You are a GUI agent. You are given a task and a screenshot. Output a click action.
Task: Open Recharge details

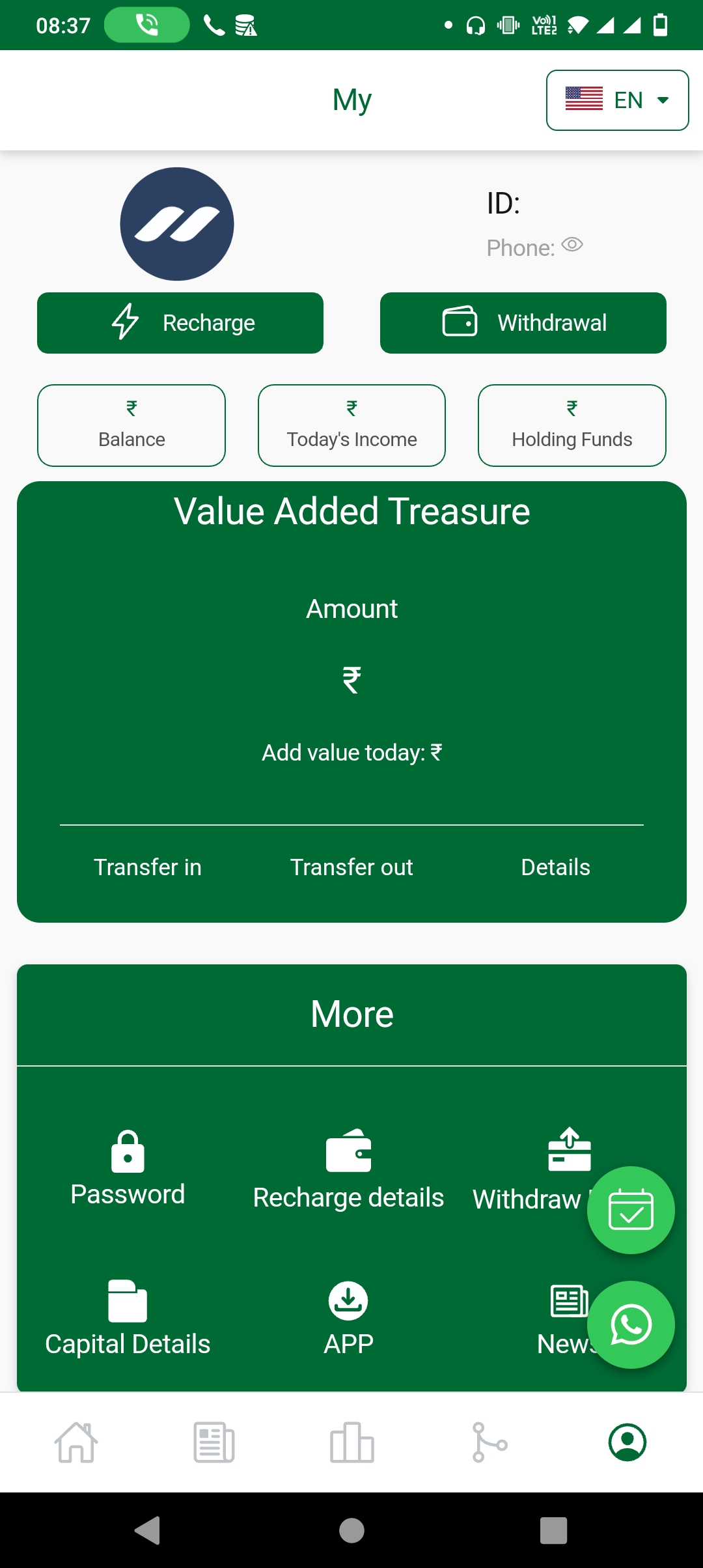click(x=348, y=1170)
